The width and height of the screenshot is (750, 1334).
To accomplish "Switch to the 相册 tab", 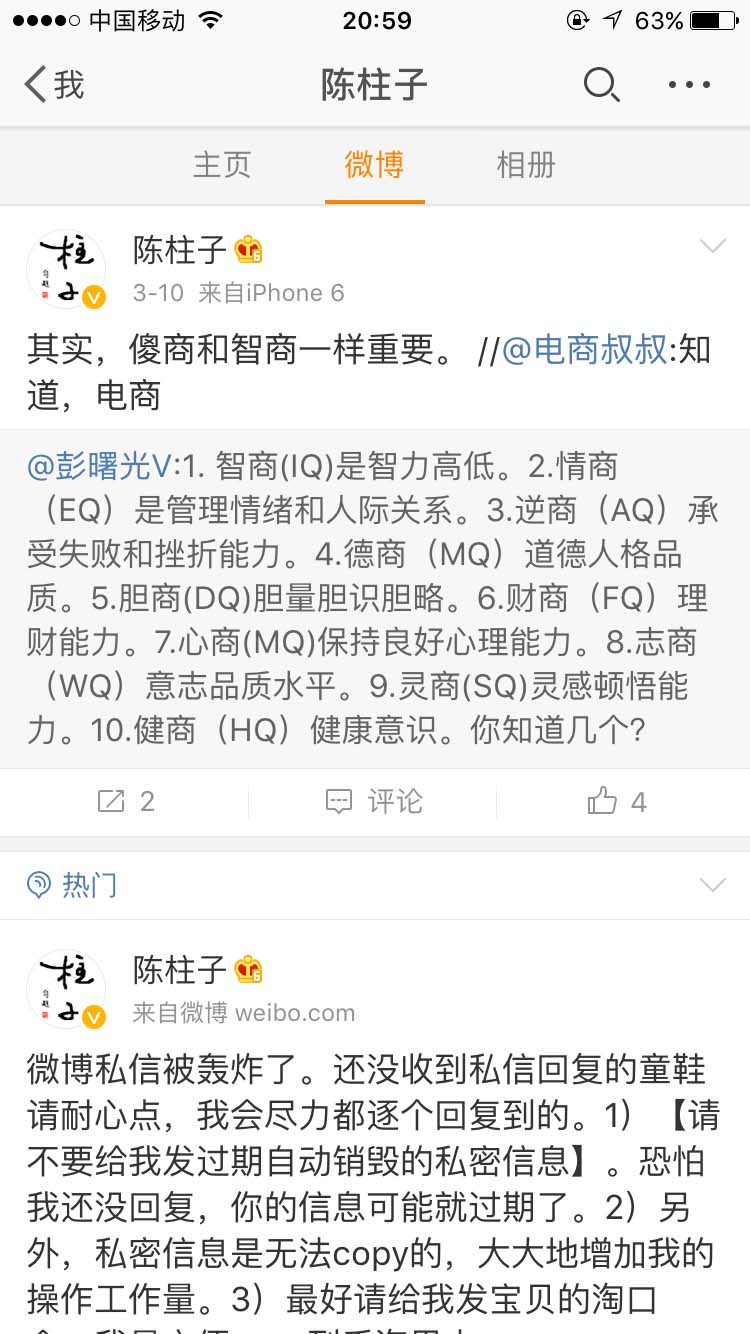I will 526,165.
